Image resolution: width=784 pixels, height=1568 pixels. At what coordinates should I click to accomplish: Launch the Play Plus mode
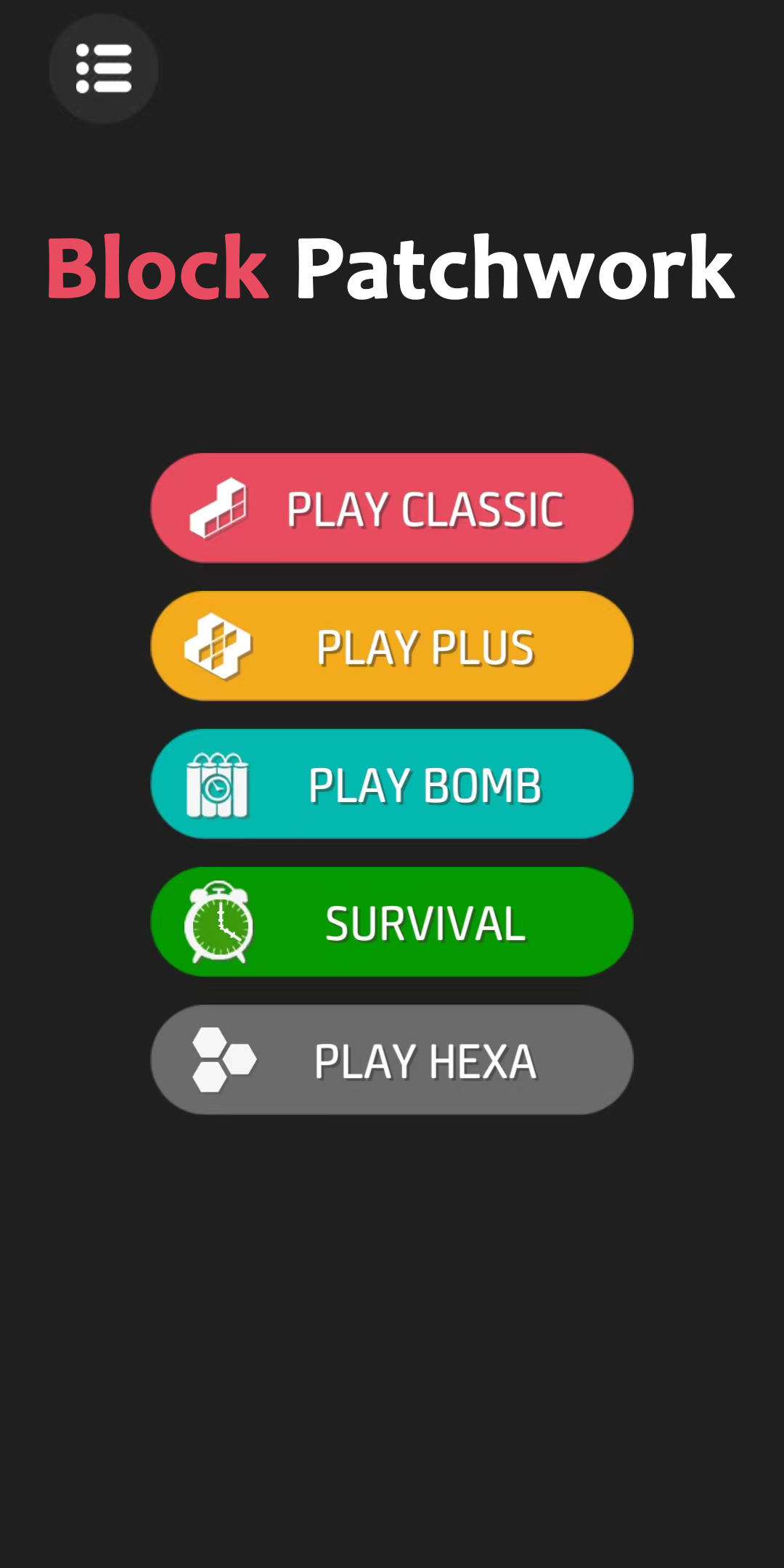392,646
